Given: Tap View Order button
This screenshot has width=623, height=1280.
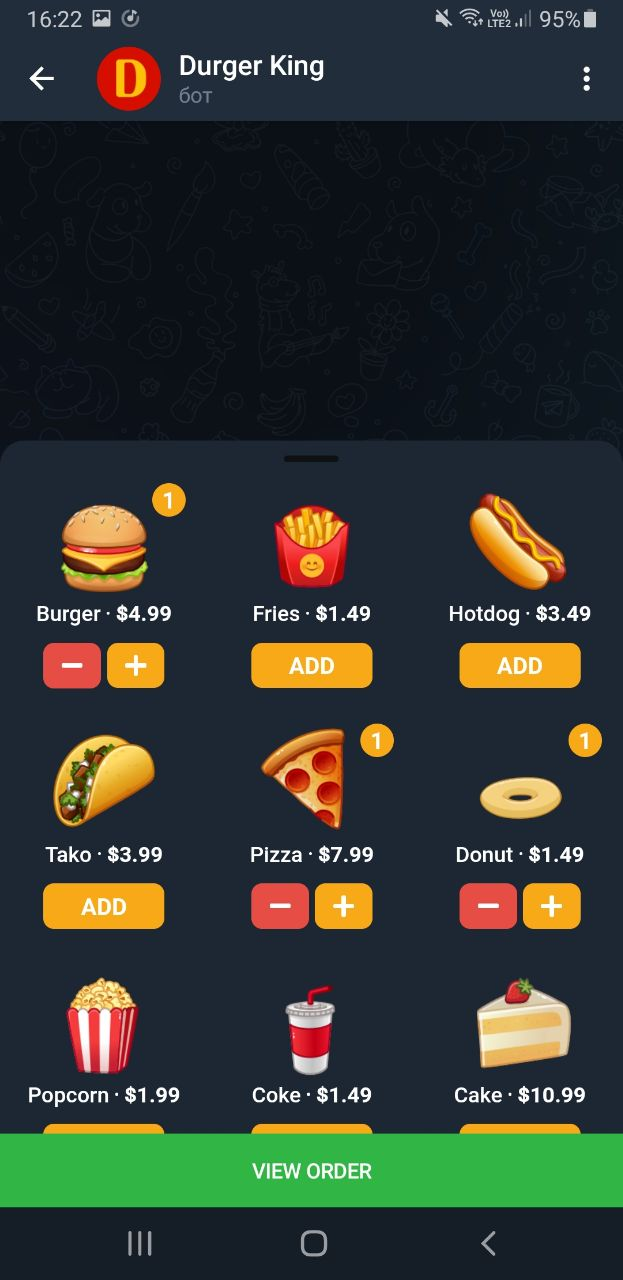Looking at the screenshot, I should click(311, 1171).
